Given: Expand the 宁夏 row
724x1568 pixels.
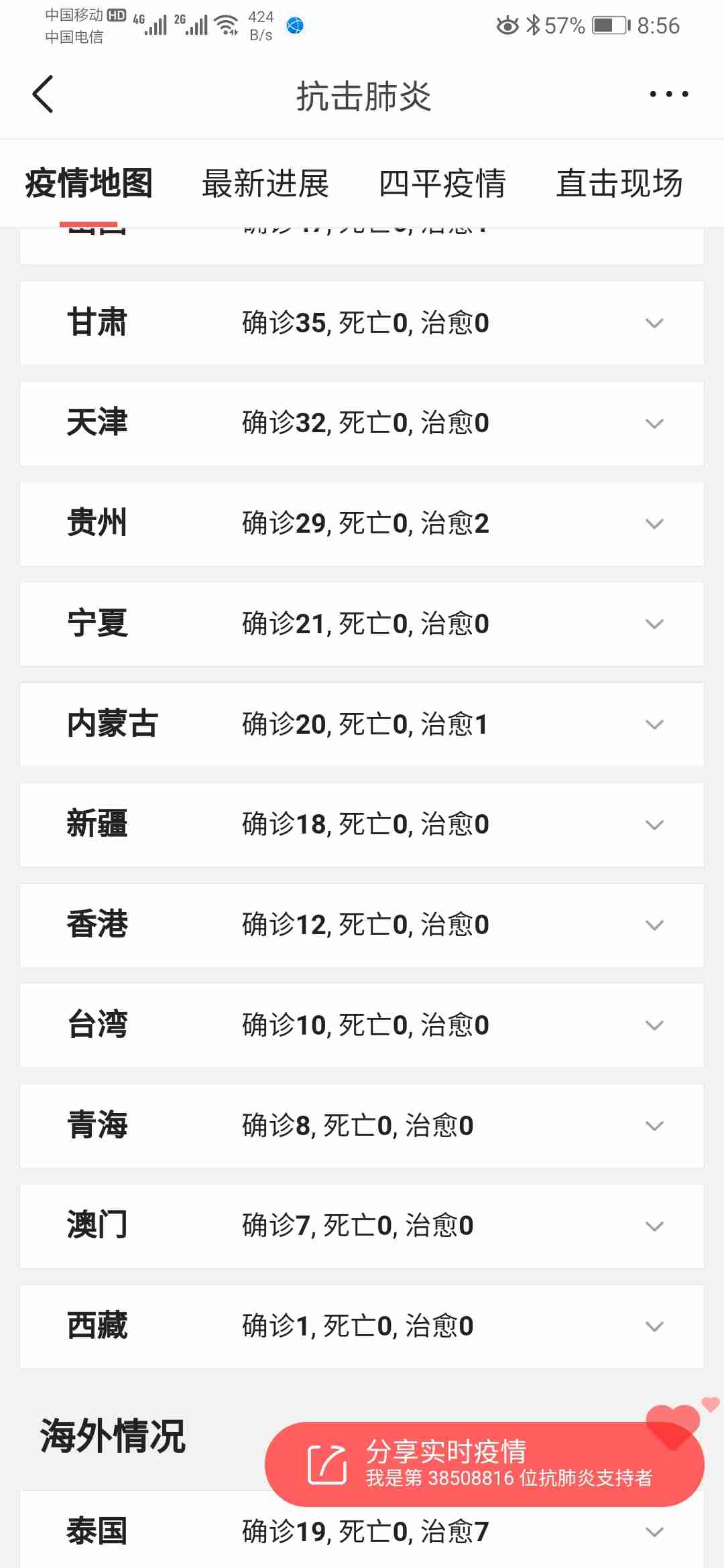Looking at the screenshot, I should pos(654,624).
